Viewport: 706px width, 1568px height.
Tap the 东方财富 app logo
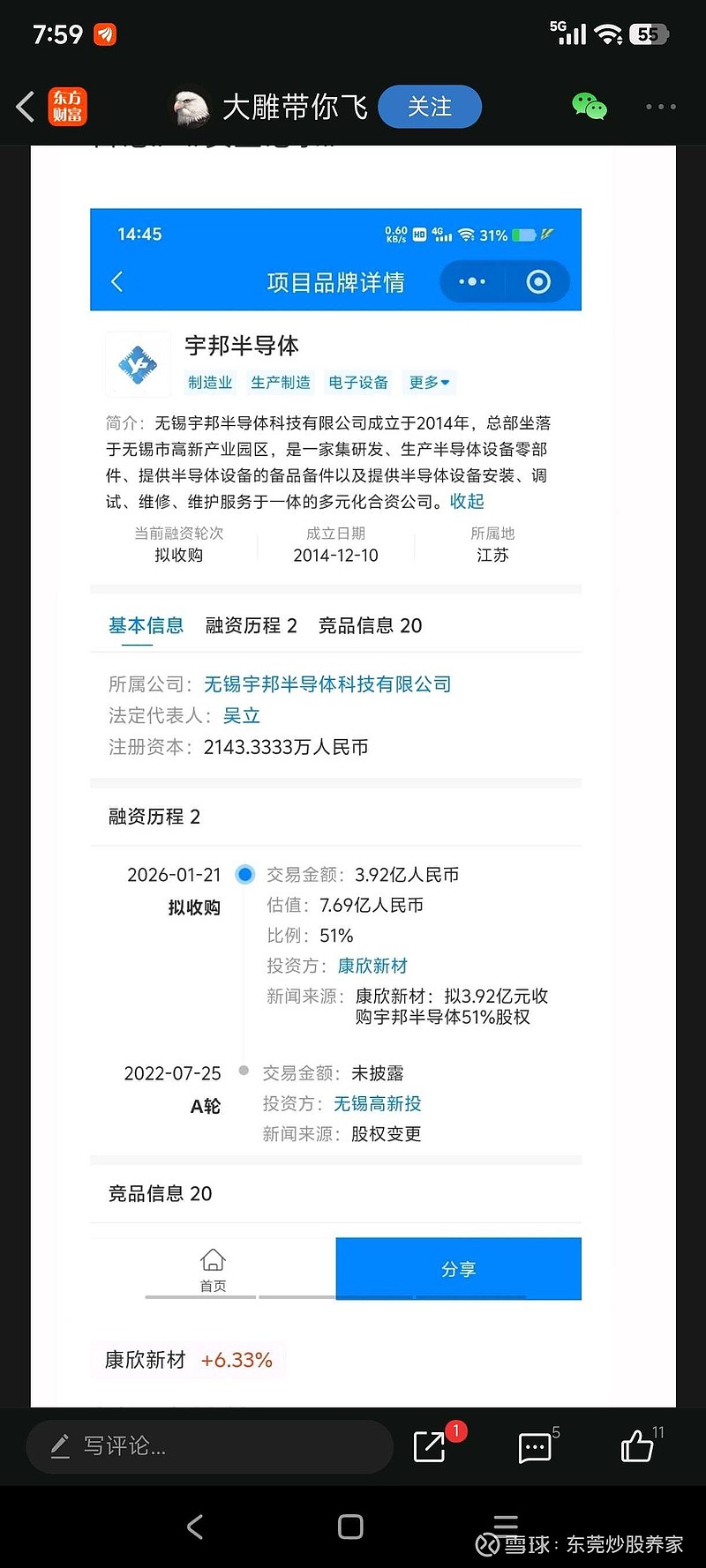[x=69, y=106]
